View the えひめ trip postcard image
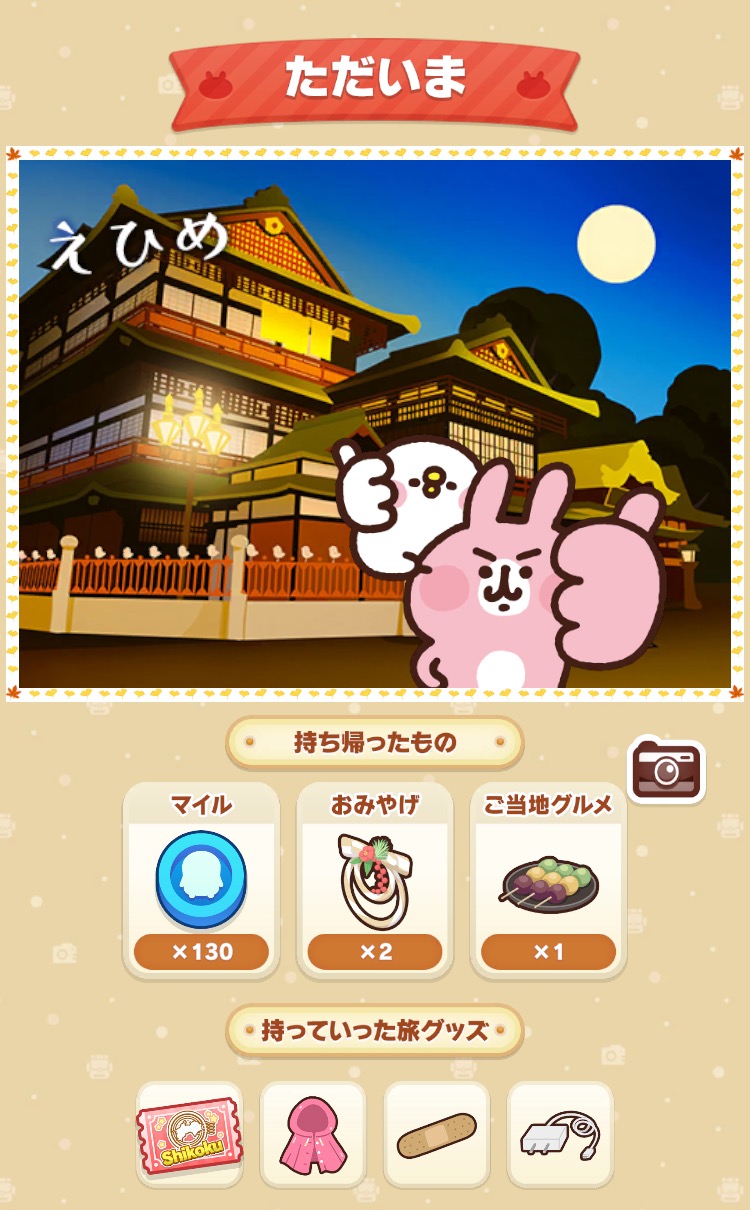 (x=375, y=424)
